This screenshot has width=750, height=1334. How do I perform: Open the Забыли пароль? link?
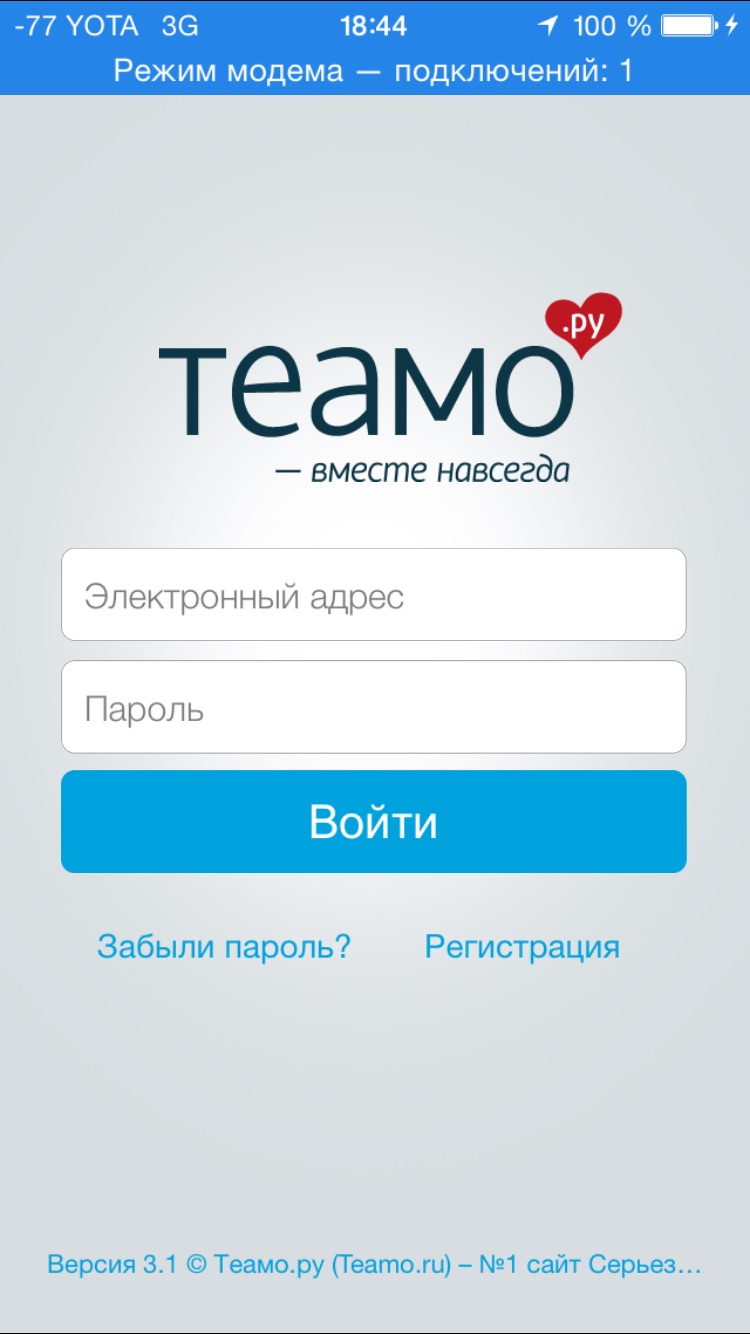pyautogui.click(x=224, y=946)
